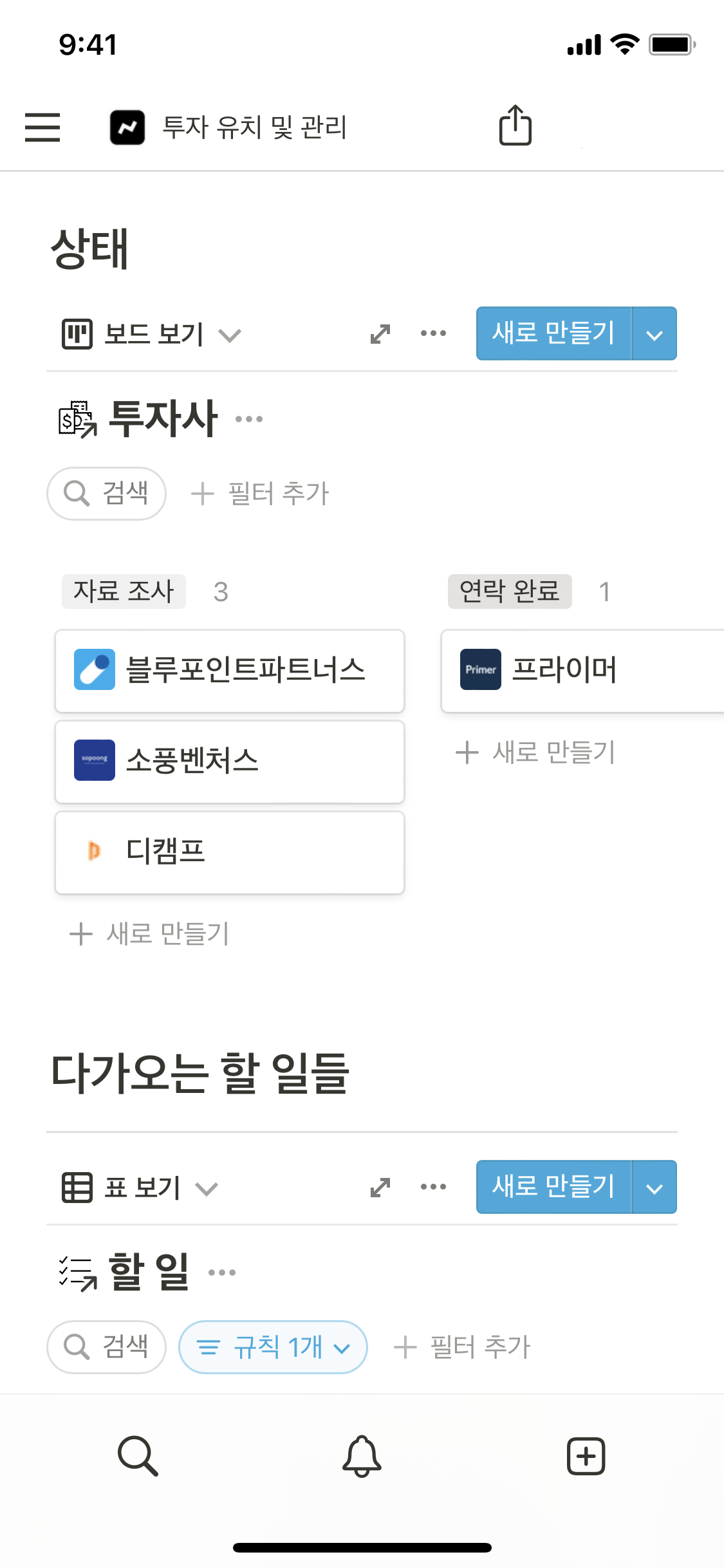The width and height of the screenshot is (724, 1568).
Task: Search within the 할 일 database
Action: point(107,1347)
